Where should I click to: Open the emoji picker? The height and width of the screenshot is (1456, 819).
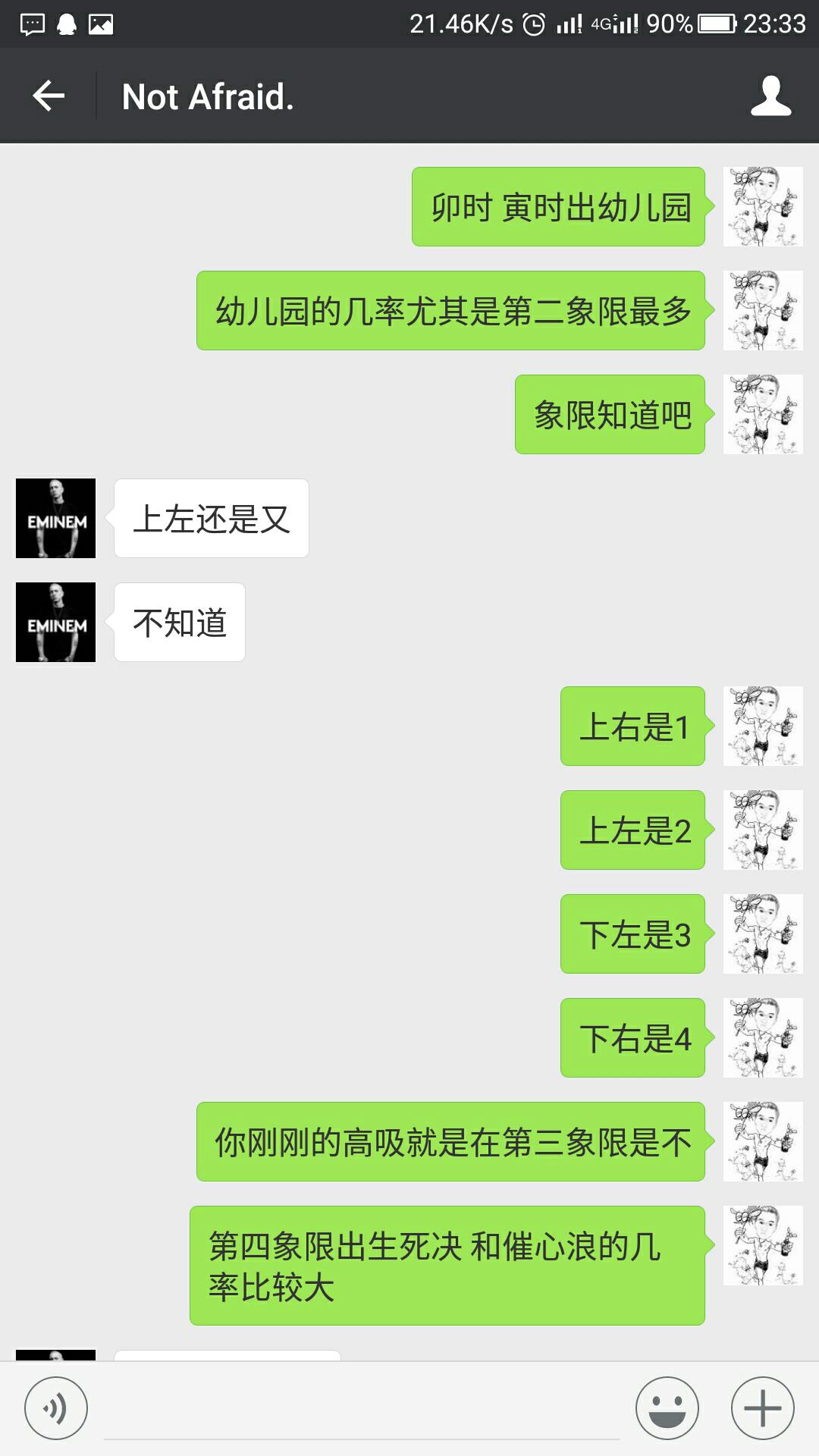click(667, 1408)
